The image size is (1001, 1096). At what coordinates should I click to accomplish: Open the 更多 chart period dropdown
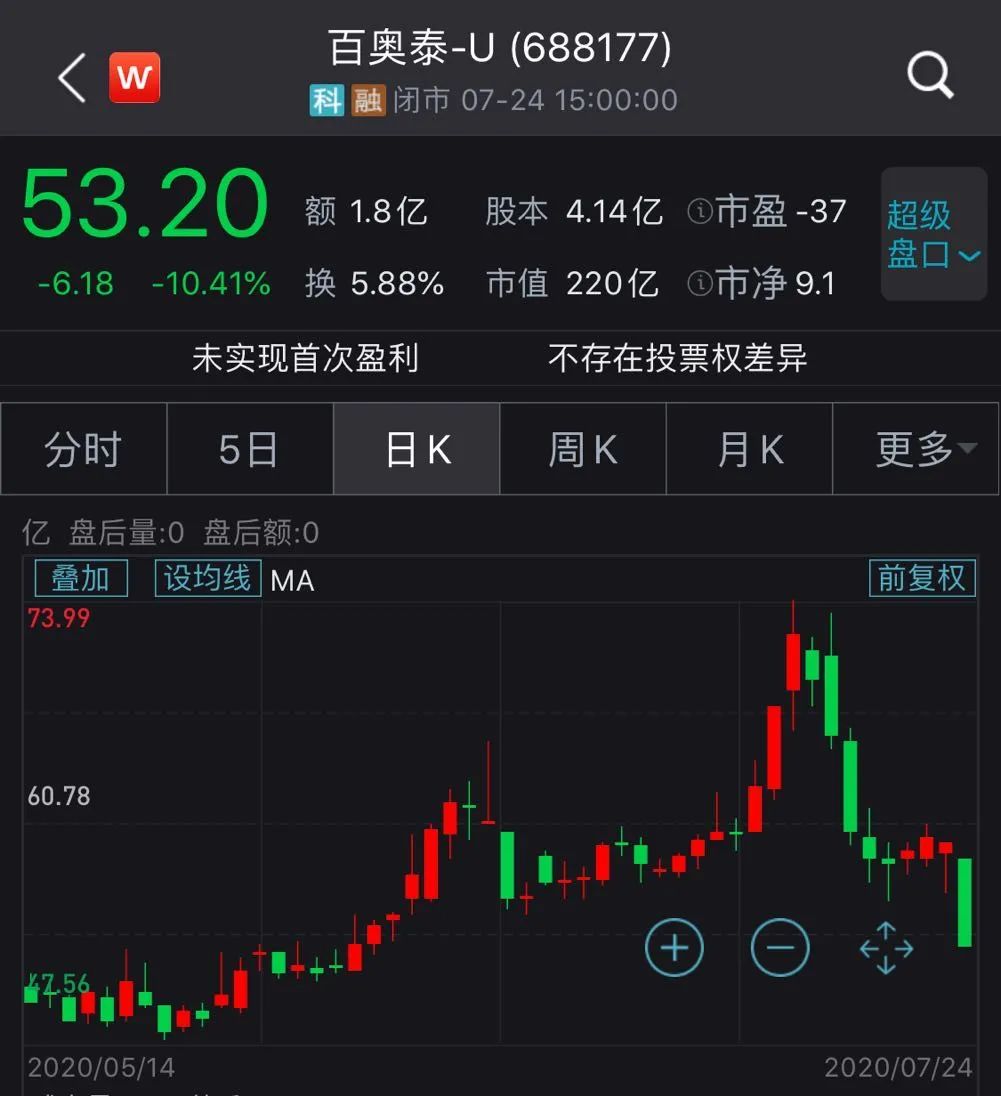click(x=916, y=450)
